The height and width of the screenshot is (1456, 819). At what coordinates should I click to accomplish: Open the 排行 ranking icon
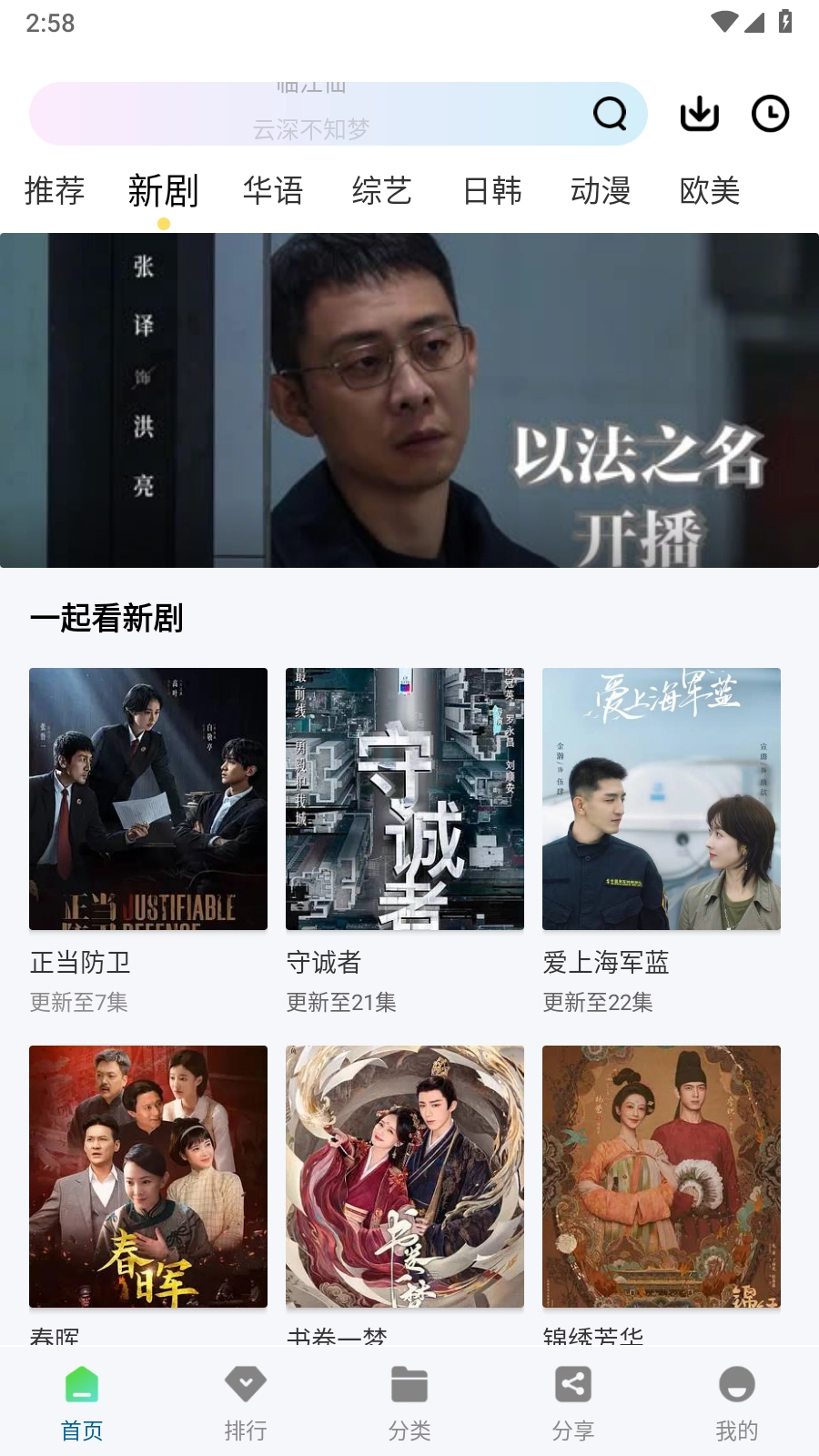coord(245,1386)
